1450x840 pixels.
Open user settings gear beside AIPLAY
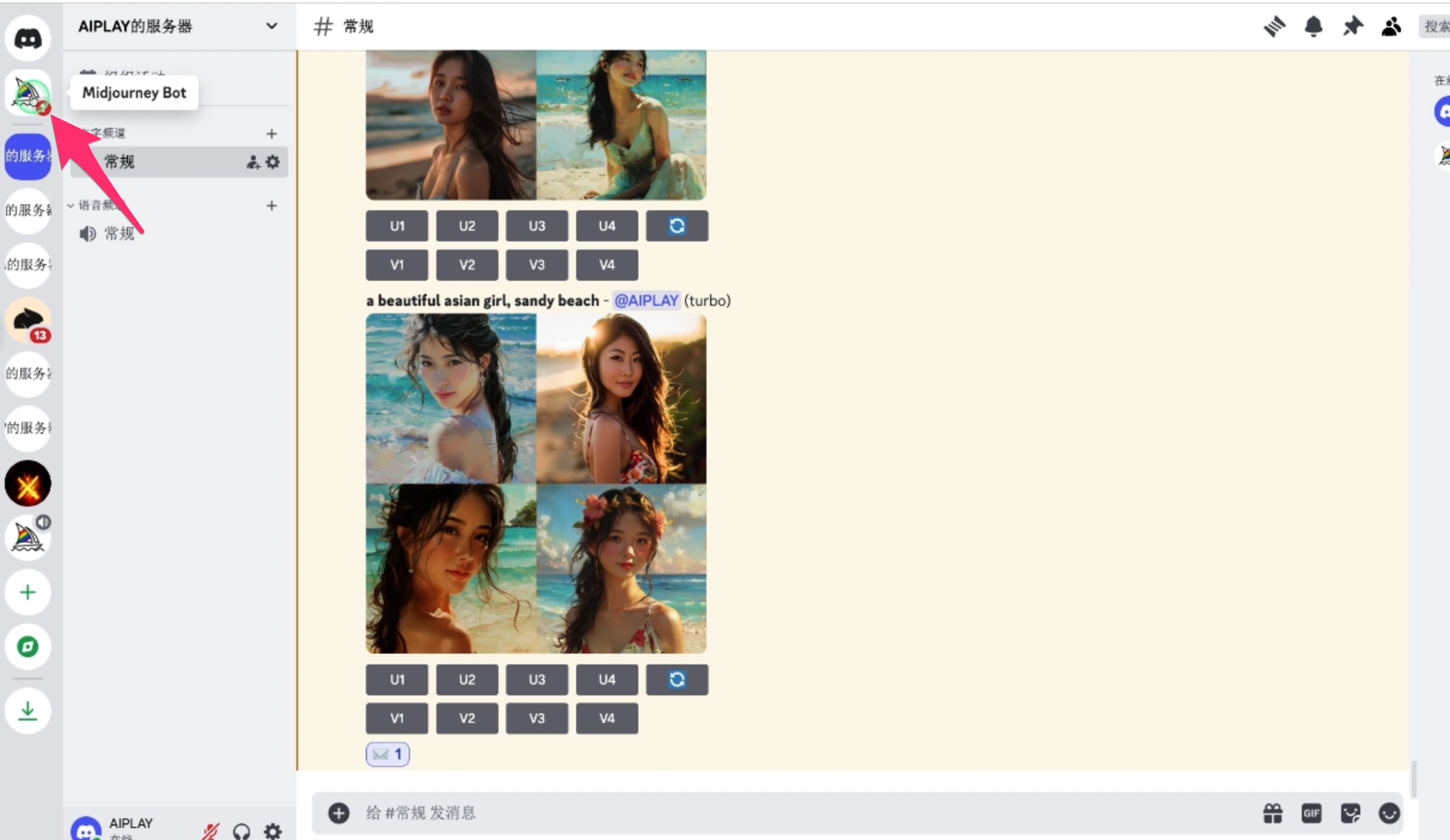coord(273,831)
